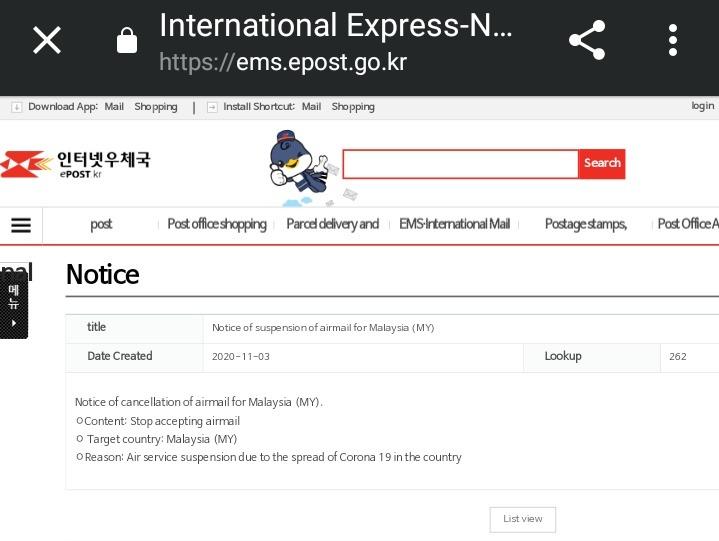Go to the post menu item

[x=101, y=224]
